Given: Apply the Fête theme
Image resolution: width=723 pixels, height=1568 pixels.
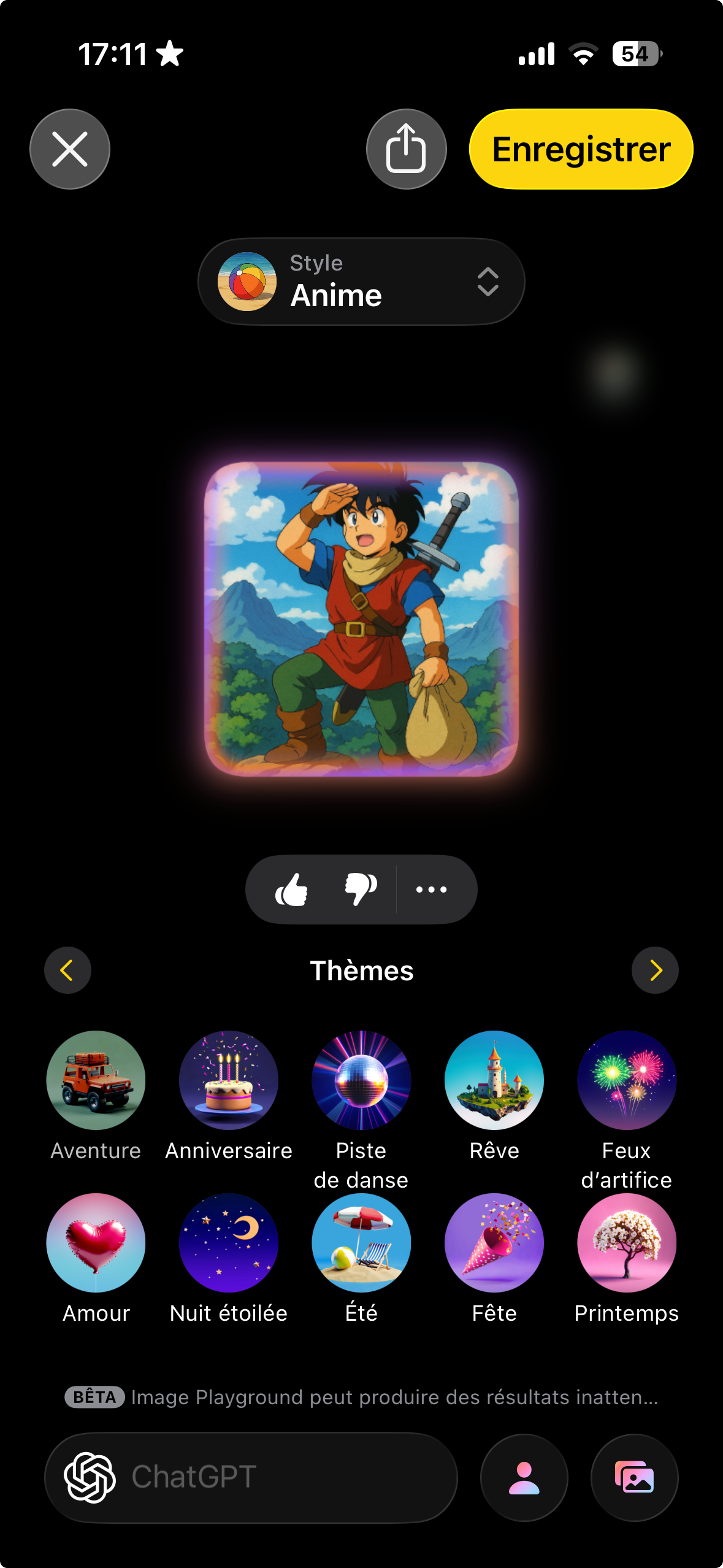Looking at the screenshot, I should tap(494, 1243).
